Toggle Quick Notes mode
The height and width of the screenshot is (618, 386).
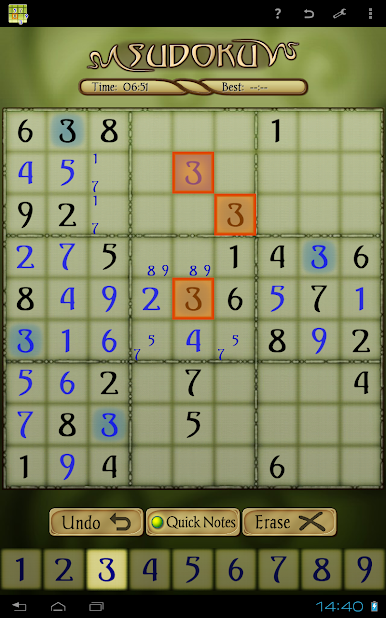pos(193,522)
